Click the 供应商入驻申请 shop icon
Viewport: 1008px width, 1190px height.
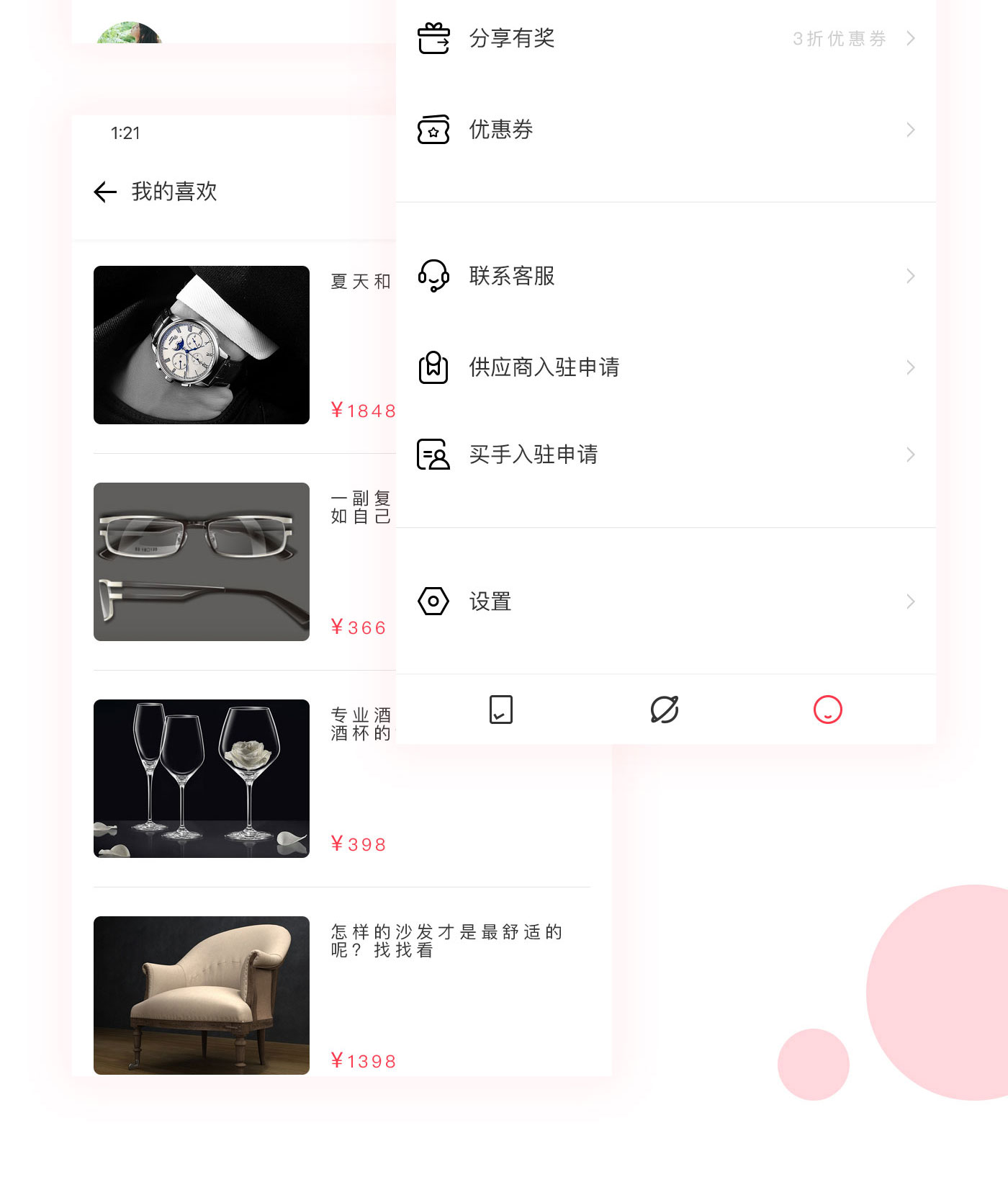tap(433, 367)
